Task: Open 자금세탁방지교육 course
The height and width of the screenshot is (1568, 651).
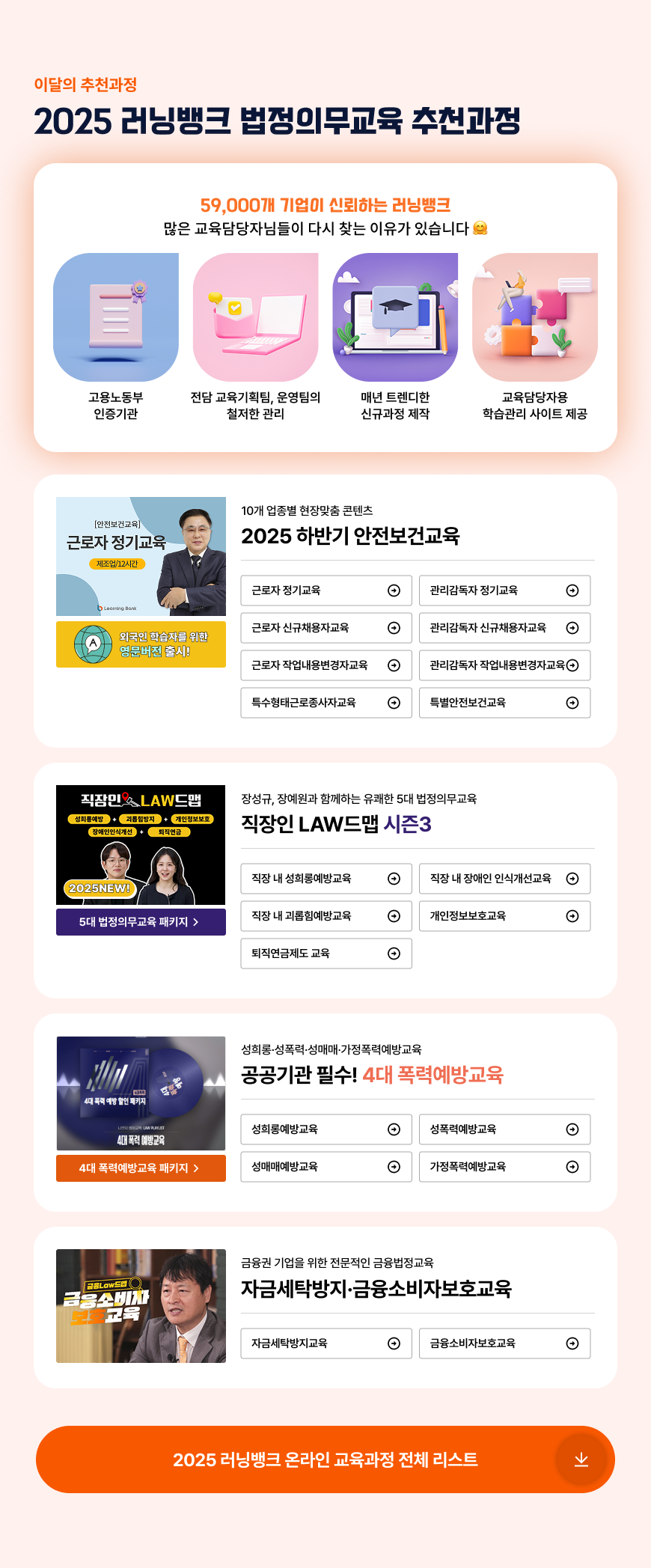Action: tap(325, 1343)
